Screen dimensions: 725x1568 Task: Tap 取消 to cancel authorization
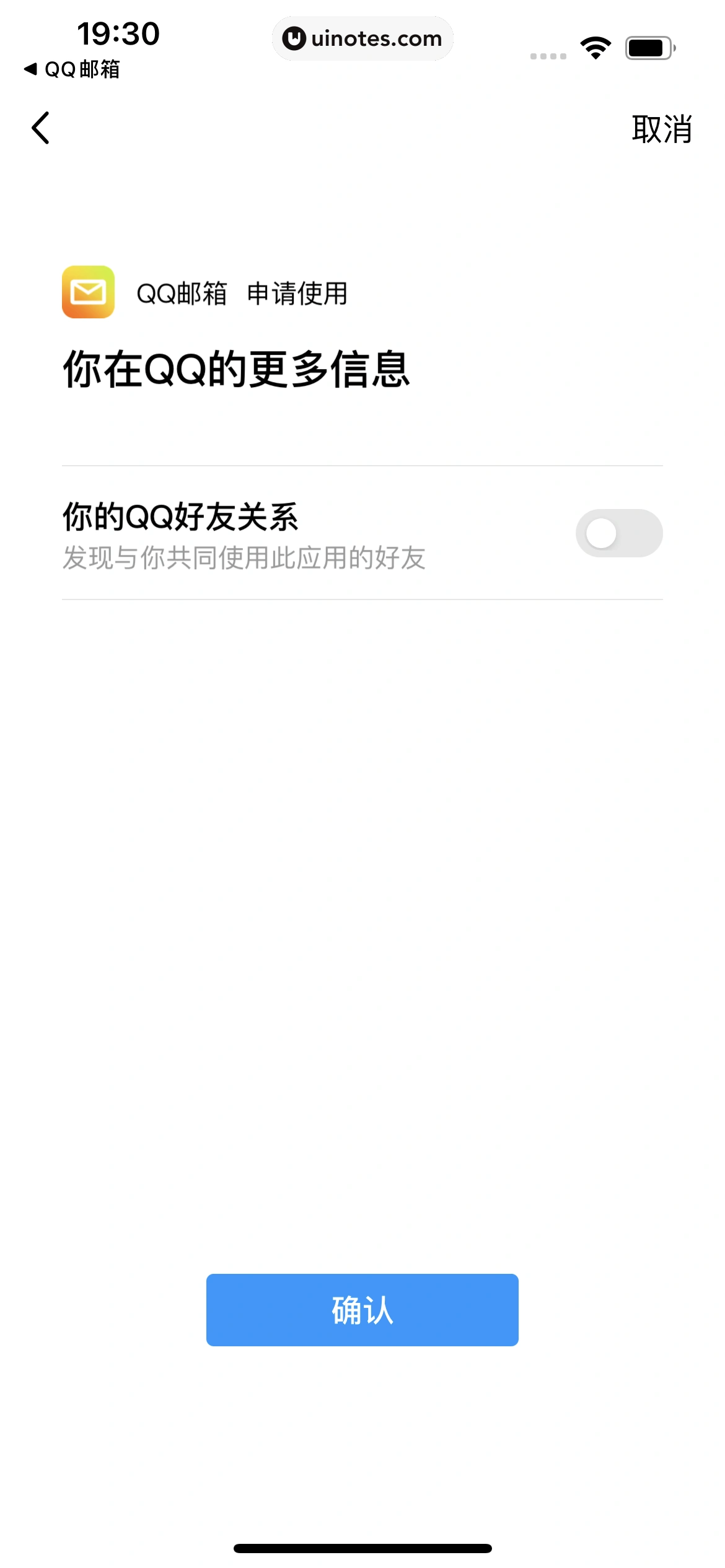(x=661, y=129)
